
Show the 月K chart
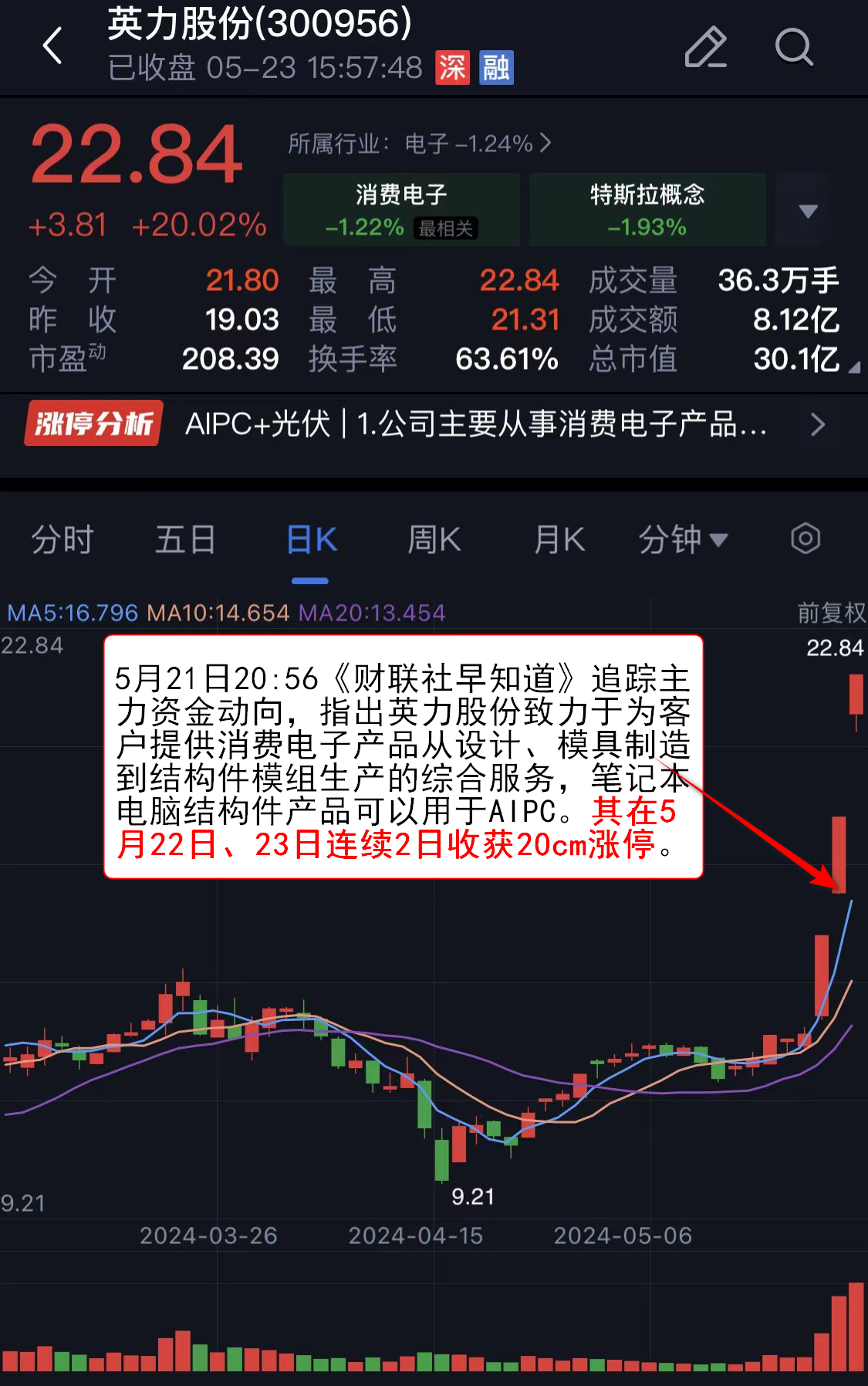coord(559,539)
